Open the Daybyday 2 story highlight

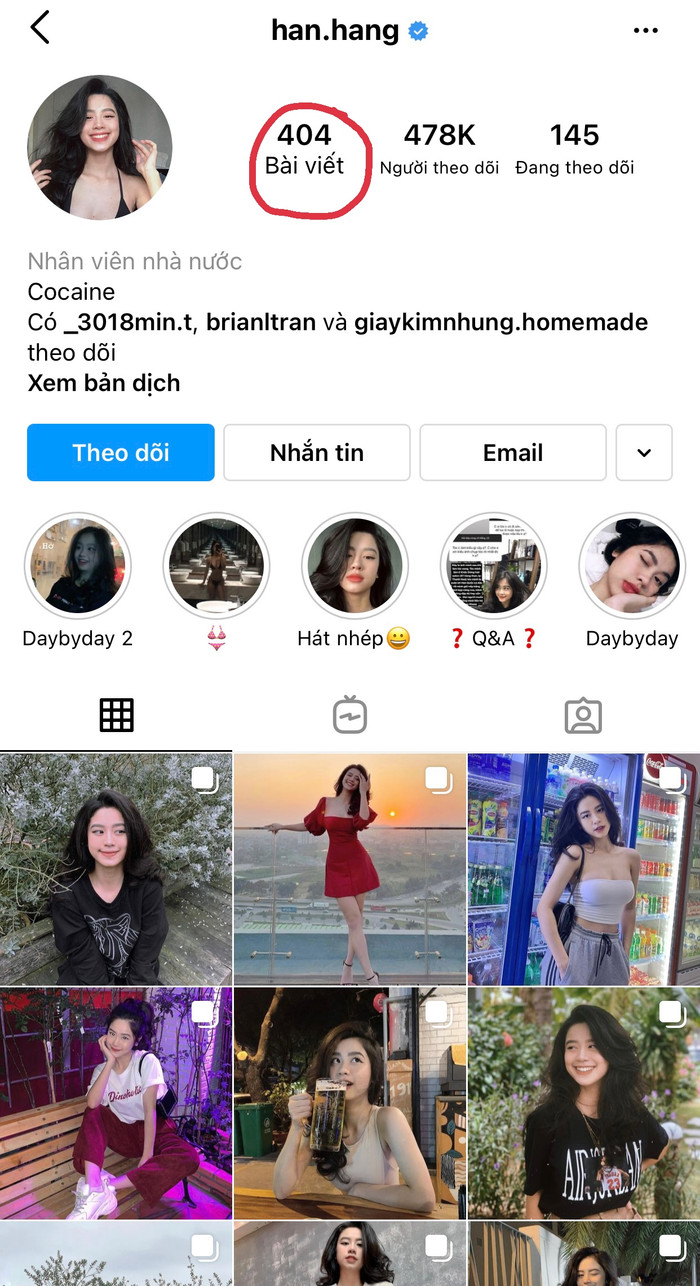coord(77,565)
